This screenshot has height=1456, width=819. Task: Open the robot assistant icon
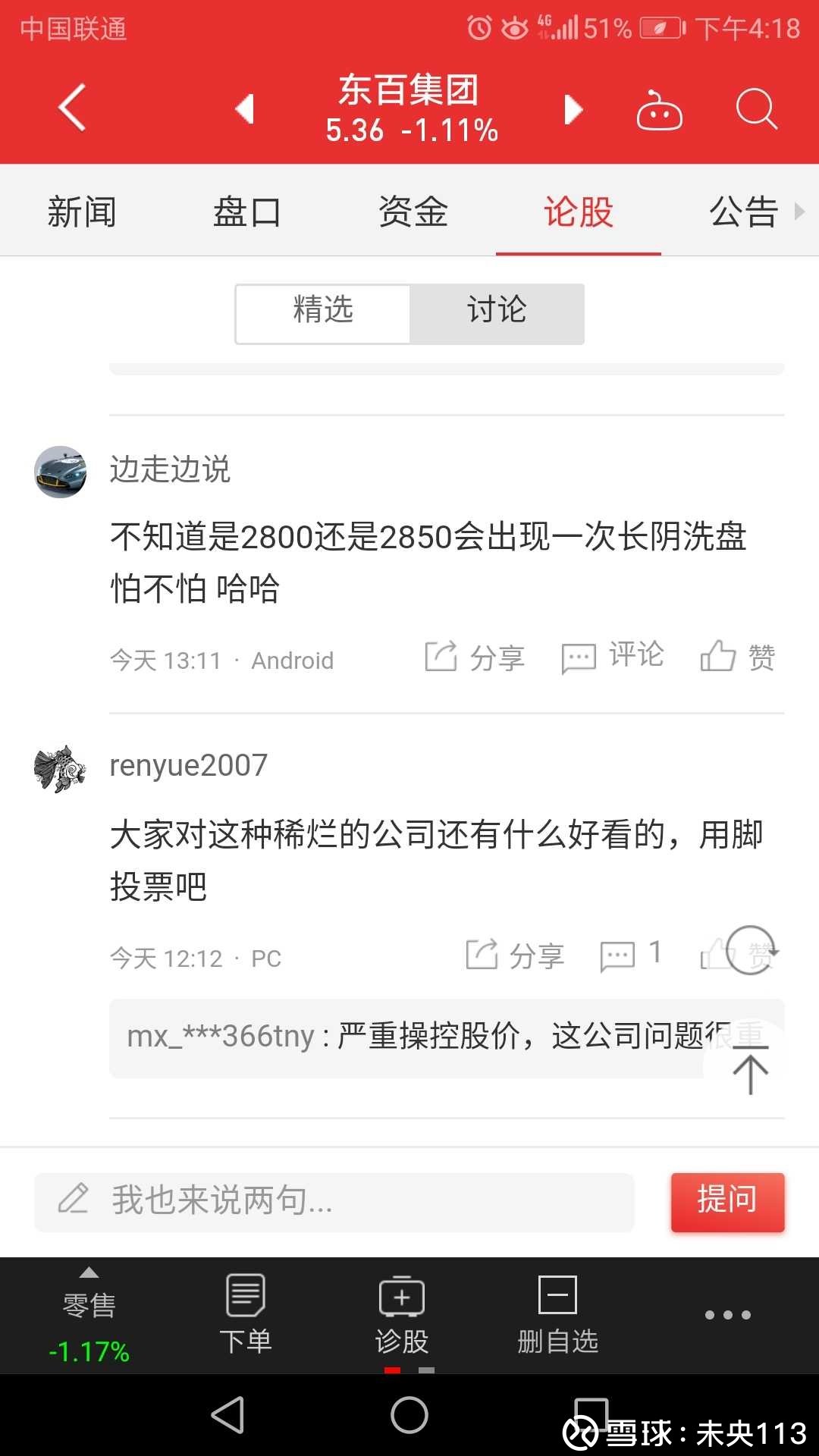pyautogui.click(x=659, y=111)
